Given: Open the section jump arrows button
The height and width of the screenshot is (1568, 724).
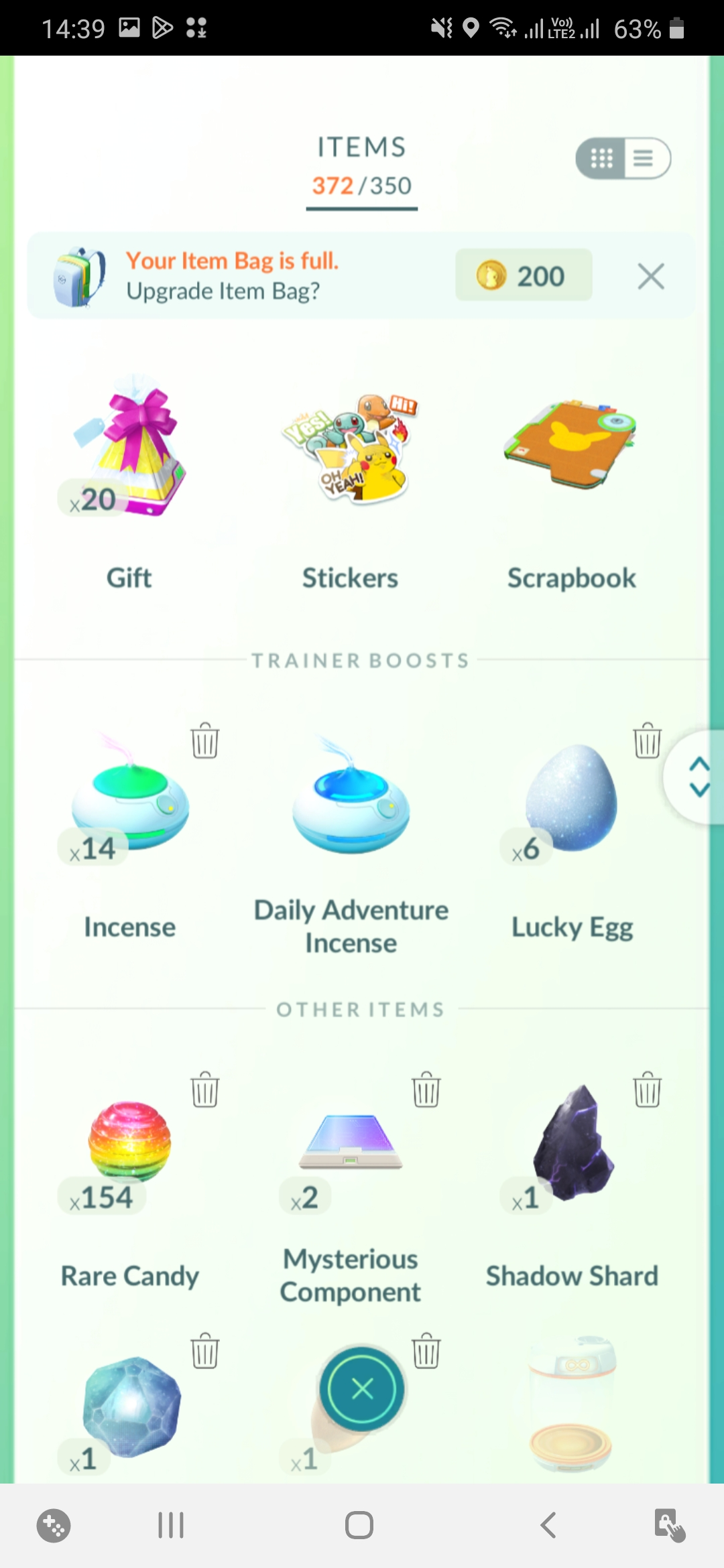Looking at the screenshot, I should tap(699, 777).
